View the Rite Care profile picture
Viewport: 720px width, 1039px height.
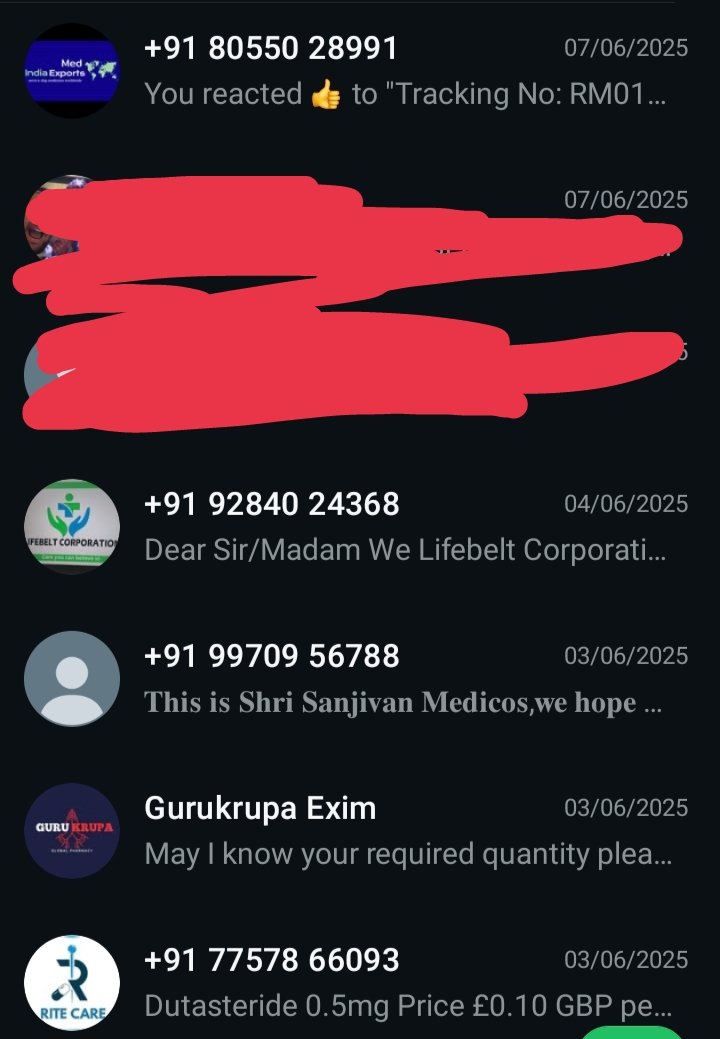coord(71,983)
